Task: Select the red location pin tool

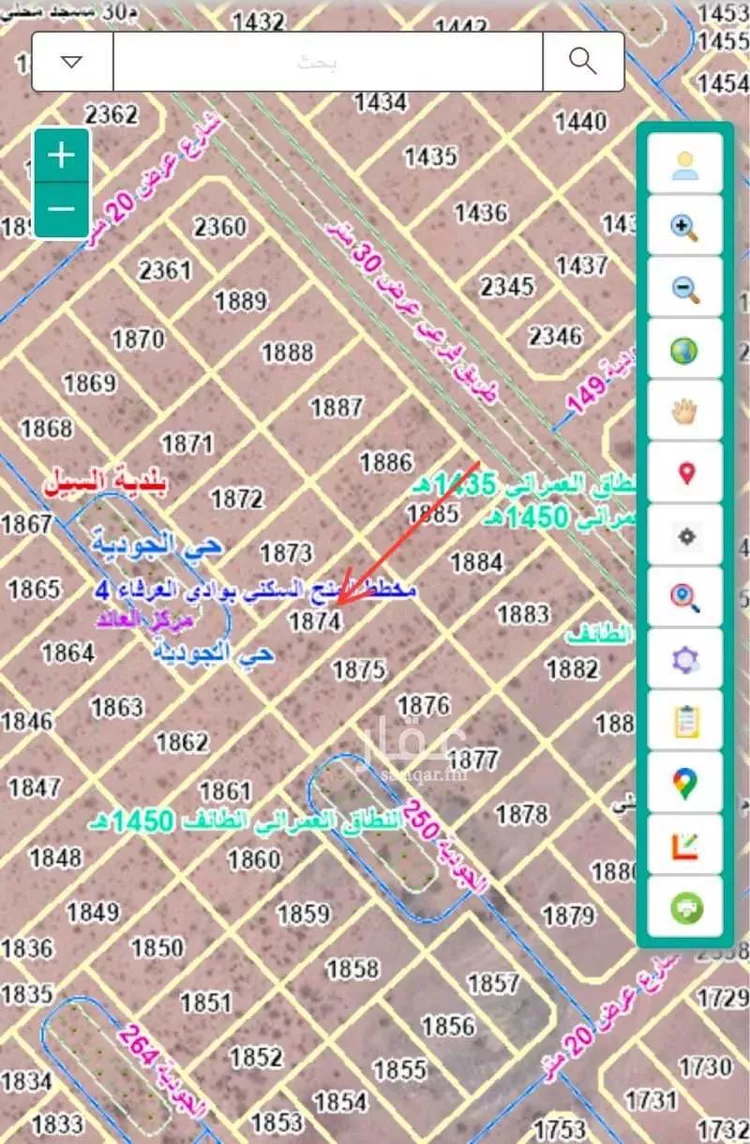Action: 685,474
